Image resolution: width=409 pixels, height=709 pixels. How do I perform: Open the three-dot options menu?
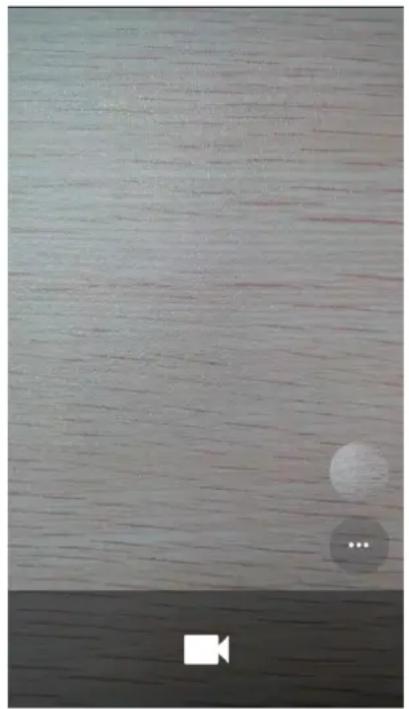(x=359, y=545)
